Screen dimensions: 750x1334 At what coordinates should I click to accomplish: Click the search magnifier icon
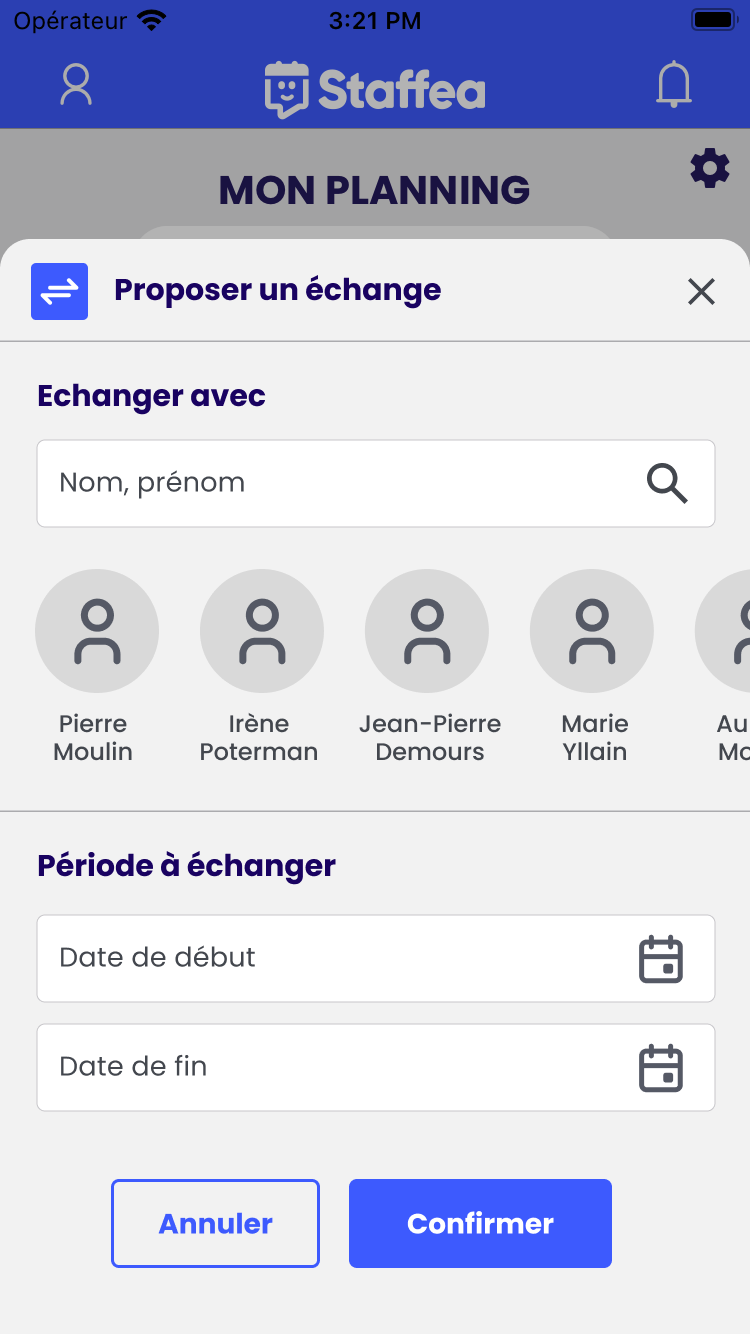(x=666, y=483)
